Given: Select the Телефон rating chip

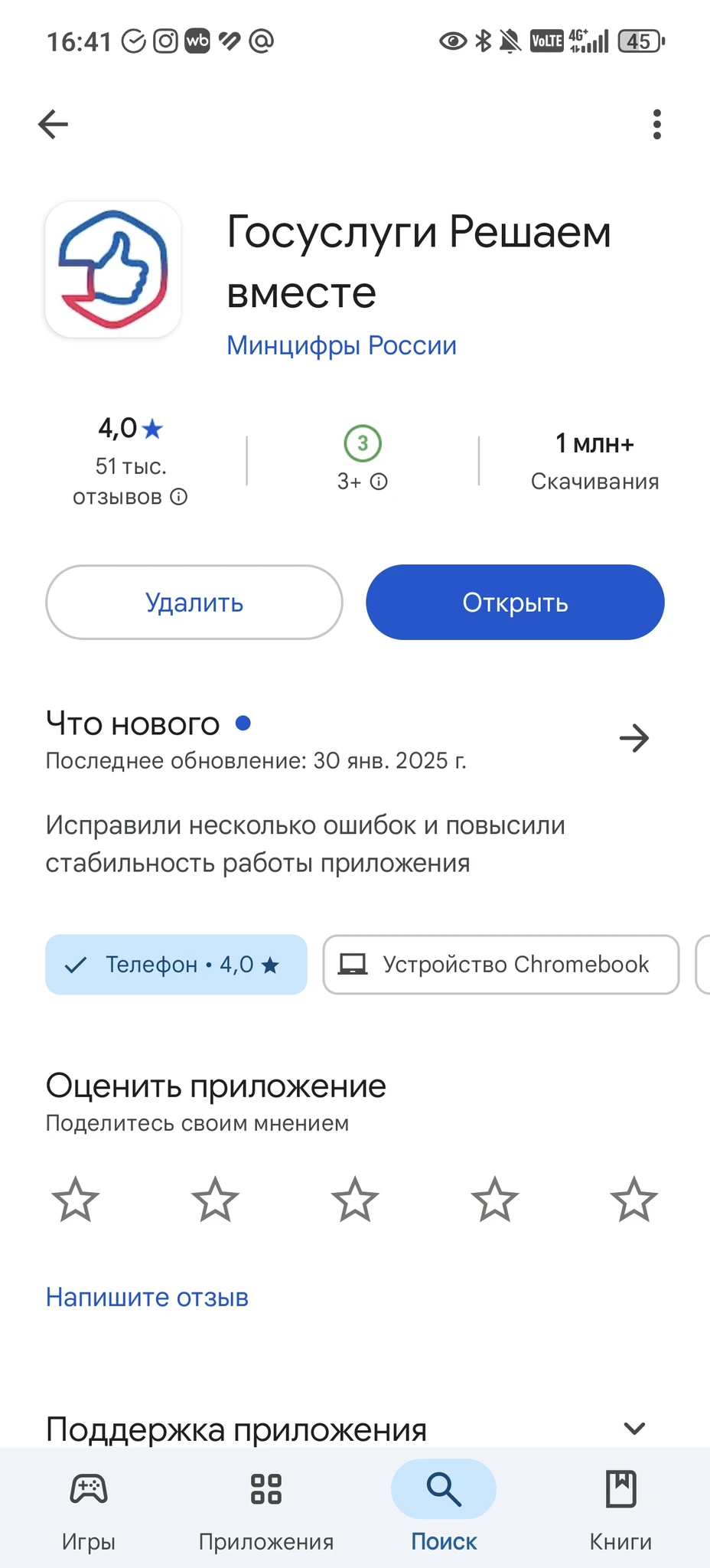Looking at the screenshot, I should pos(176,965).
